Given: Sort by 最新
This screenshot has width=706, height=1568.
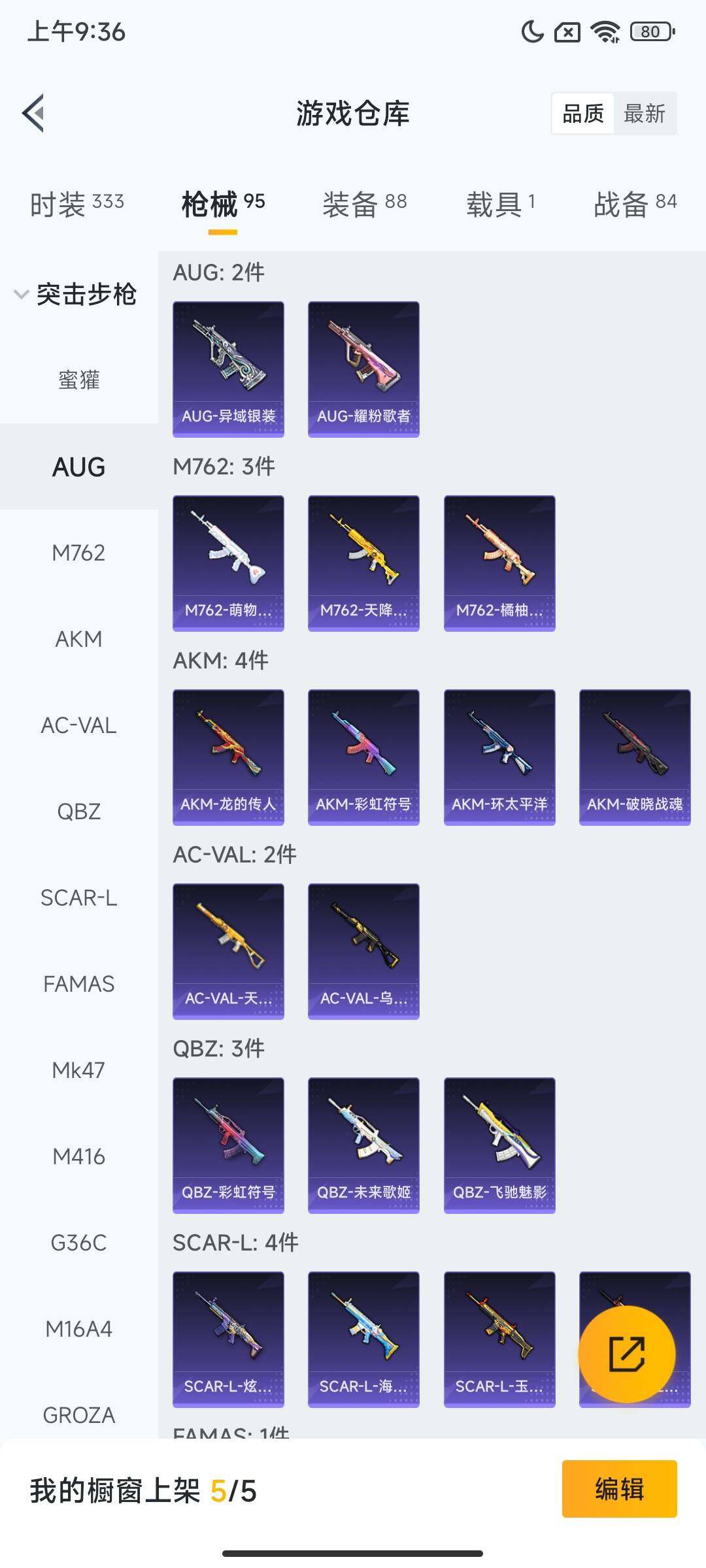Looking at the screenshot, I should [x=644, y=114].
